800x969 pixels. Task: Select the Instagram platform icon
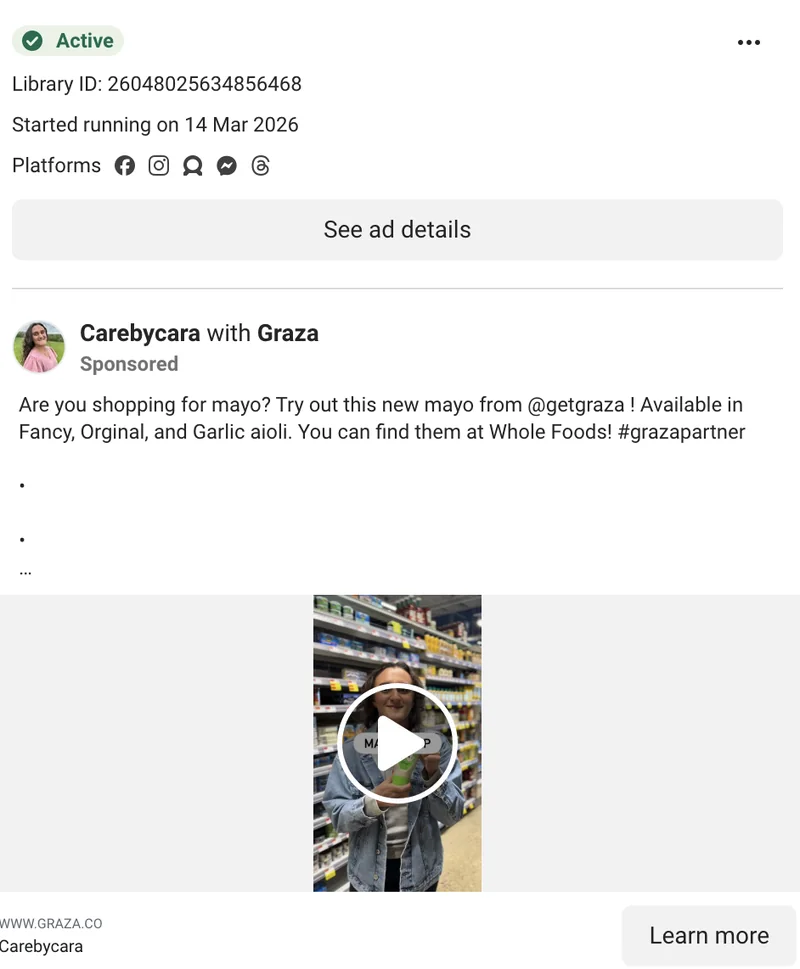click(158, 165)
